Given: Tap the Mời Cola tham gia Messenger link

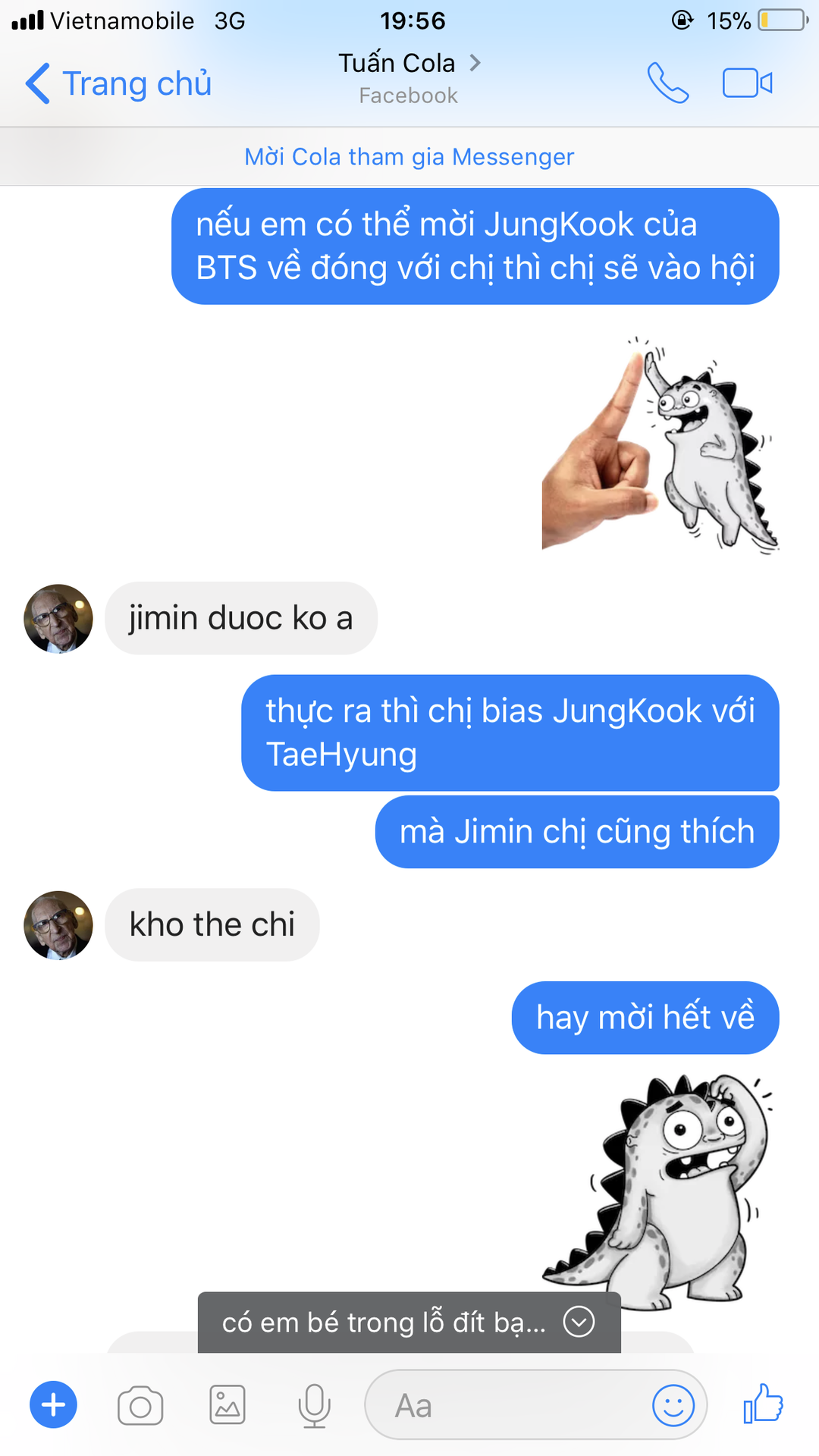Looking at the screenshot, I should pyautogui.click(x=409, y=157).
